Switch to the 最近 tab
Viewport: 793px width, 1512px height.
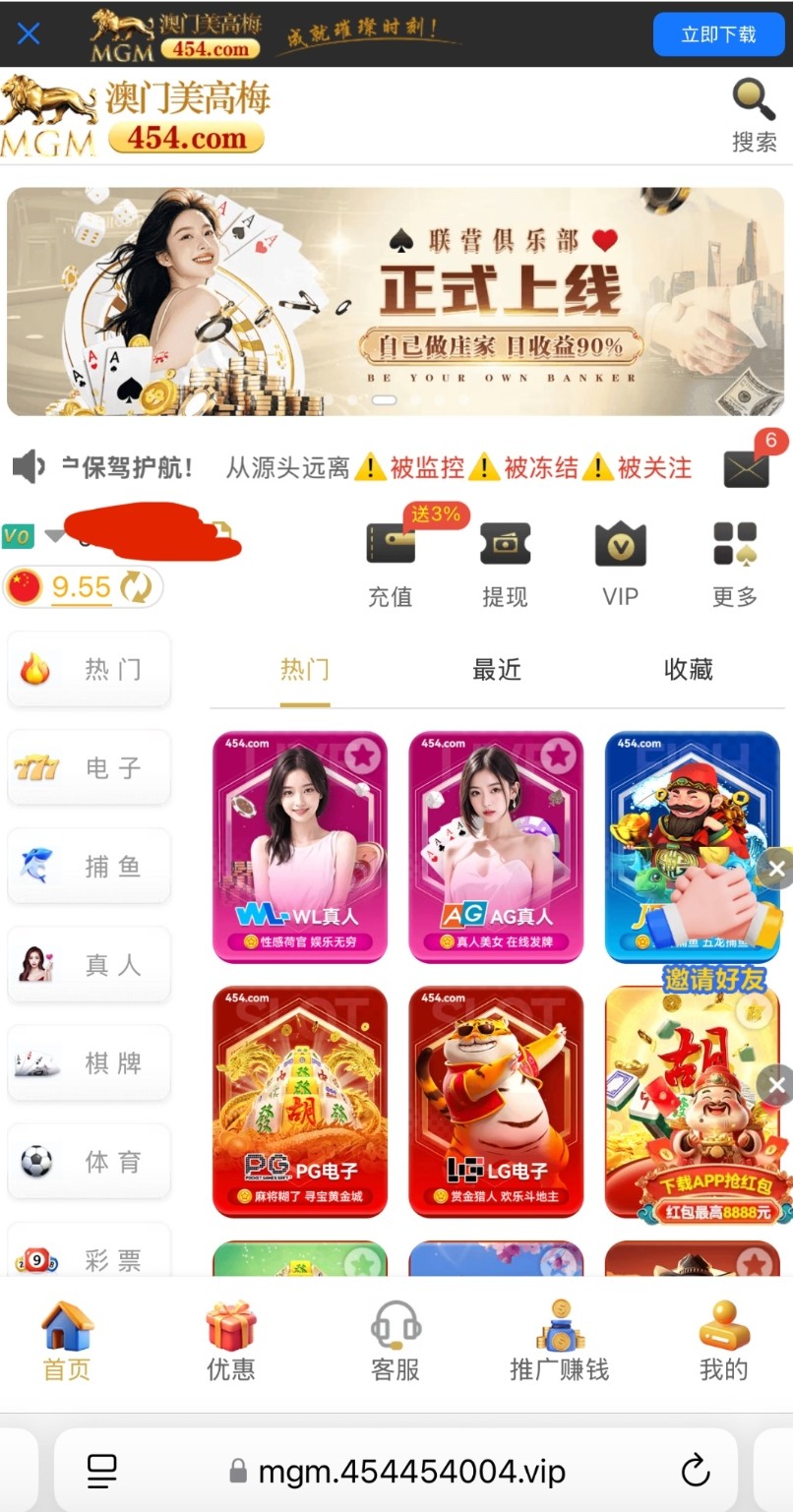click(x=496, y=670)
